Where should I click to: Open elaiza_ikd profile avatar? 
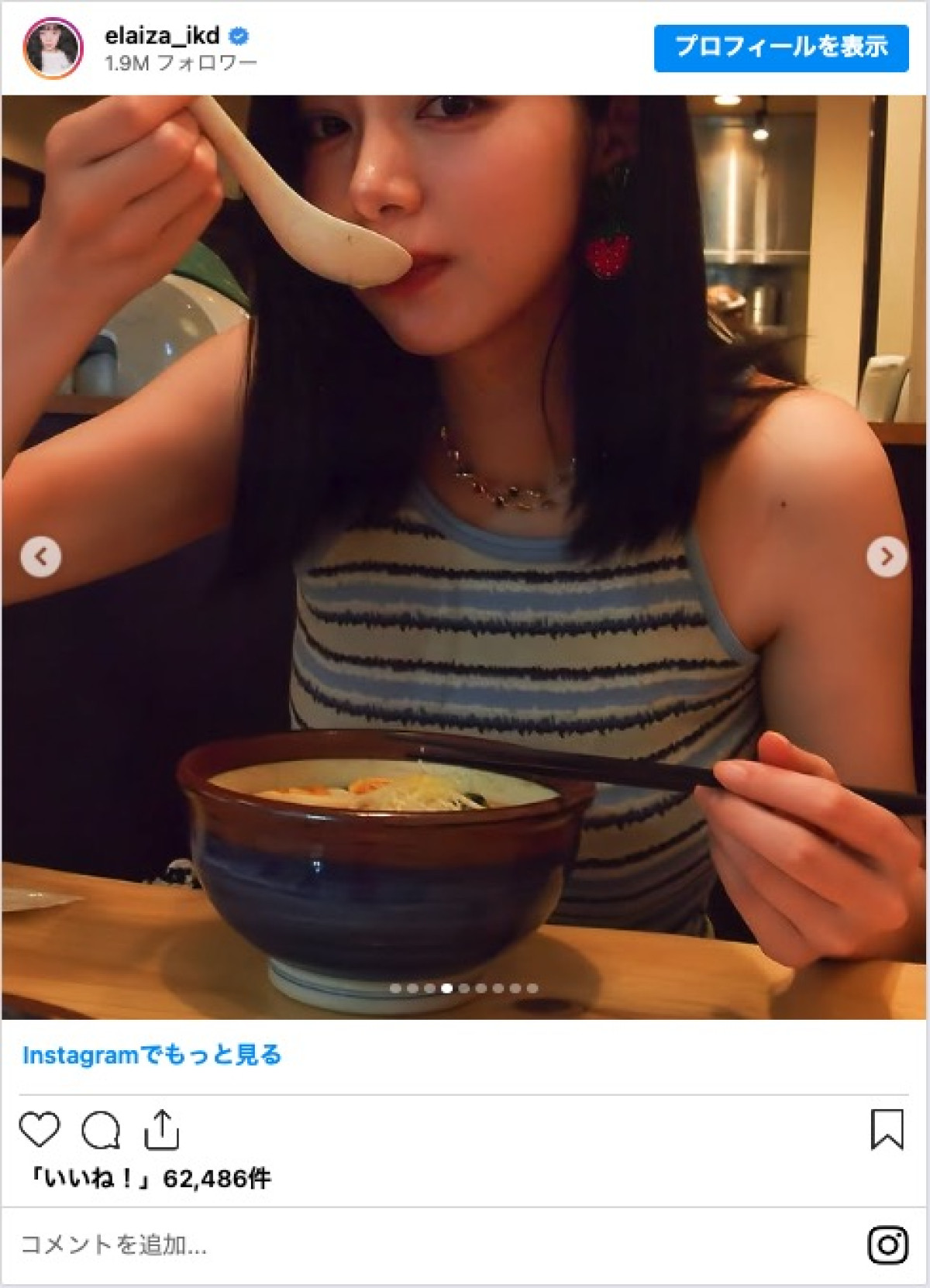pyautogui.click(x=53, y=48)
